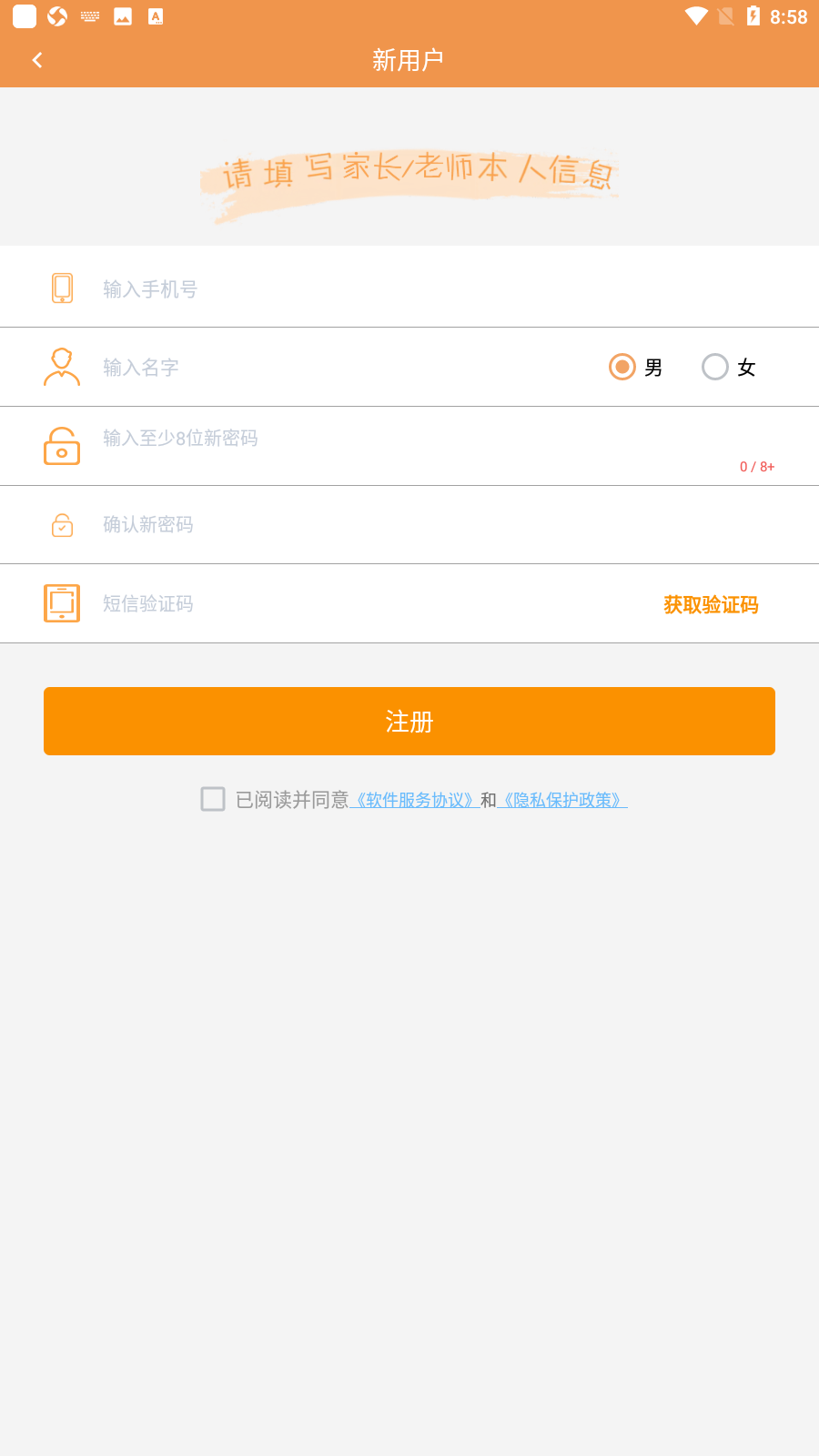This screenshot has width=819, height=1456.
Task: Open the 软件服务协议 link
Action: [x=415, y=800]
